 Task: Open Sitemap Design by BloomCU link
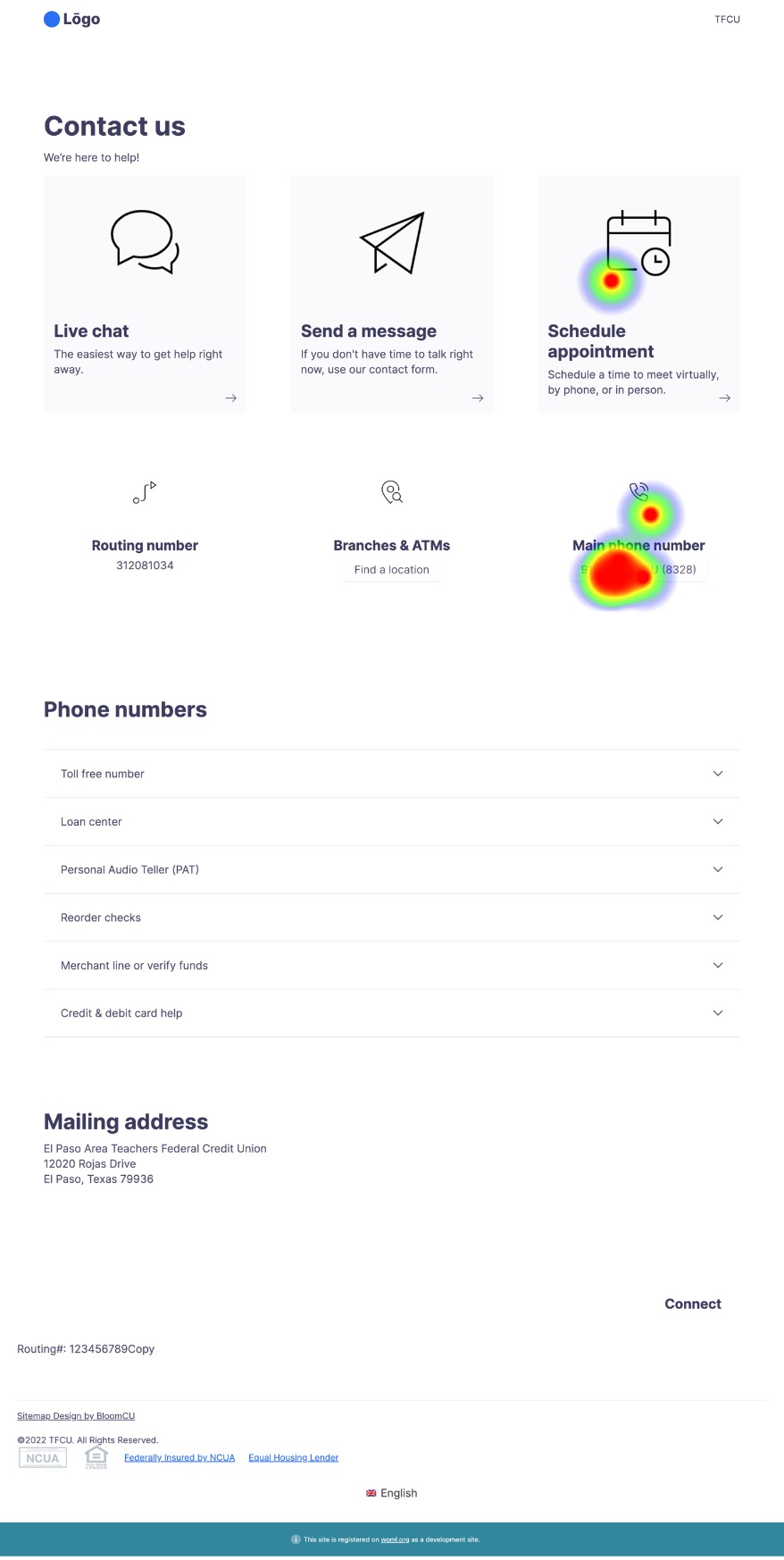coord(76,1416)
